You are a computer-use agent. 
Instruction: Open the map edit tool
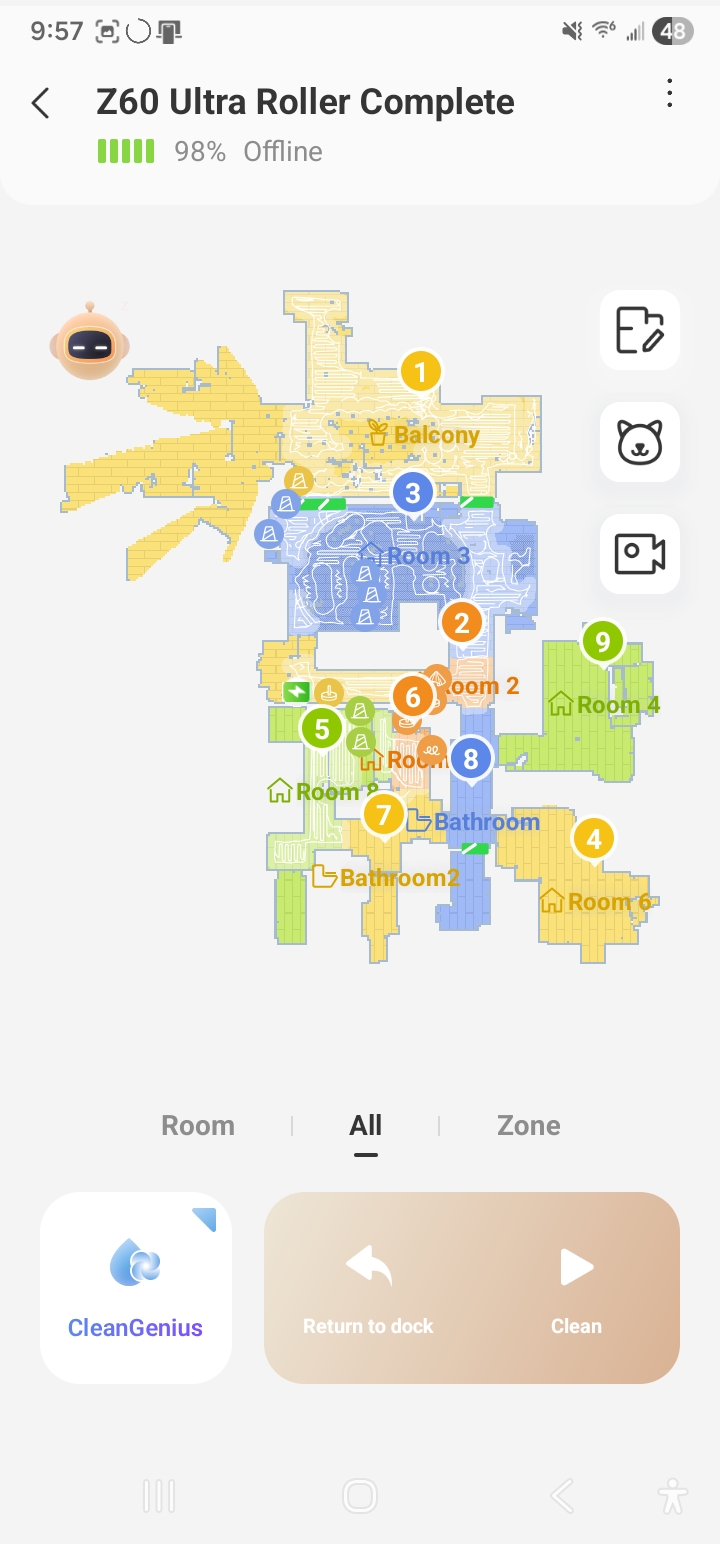pos(640,330)
